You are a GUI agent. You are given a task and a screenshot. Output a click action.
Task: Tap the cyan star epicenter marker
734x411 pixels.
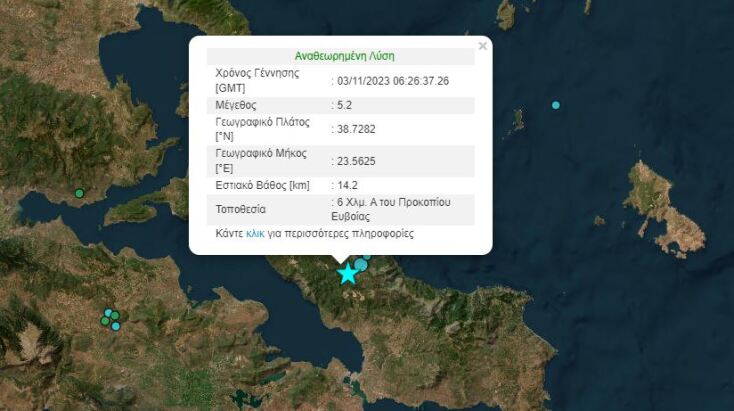point(347,273)
